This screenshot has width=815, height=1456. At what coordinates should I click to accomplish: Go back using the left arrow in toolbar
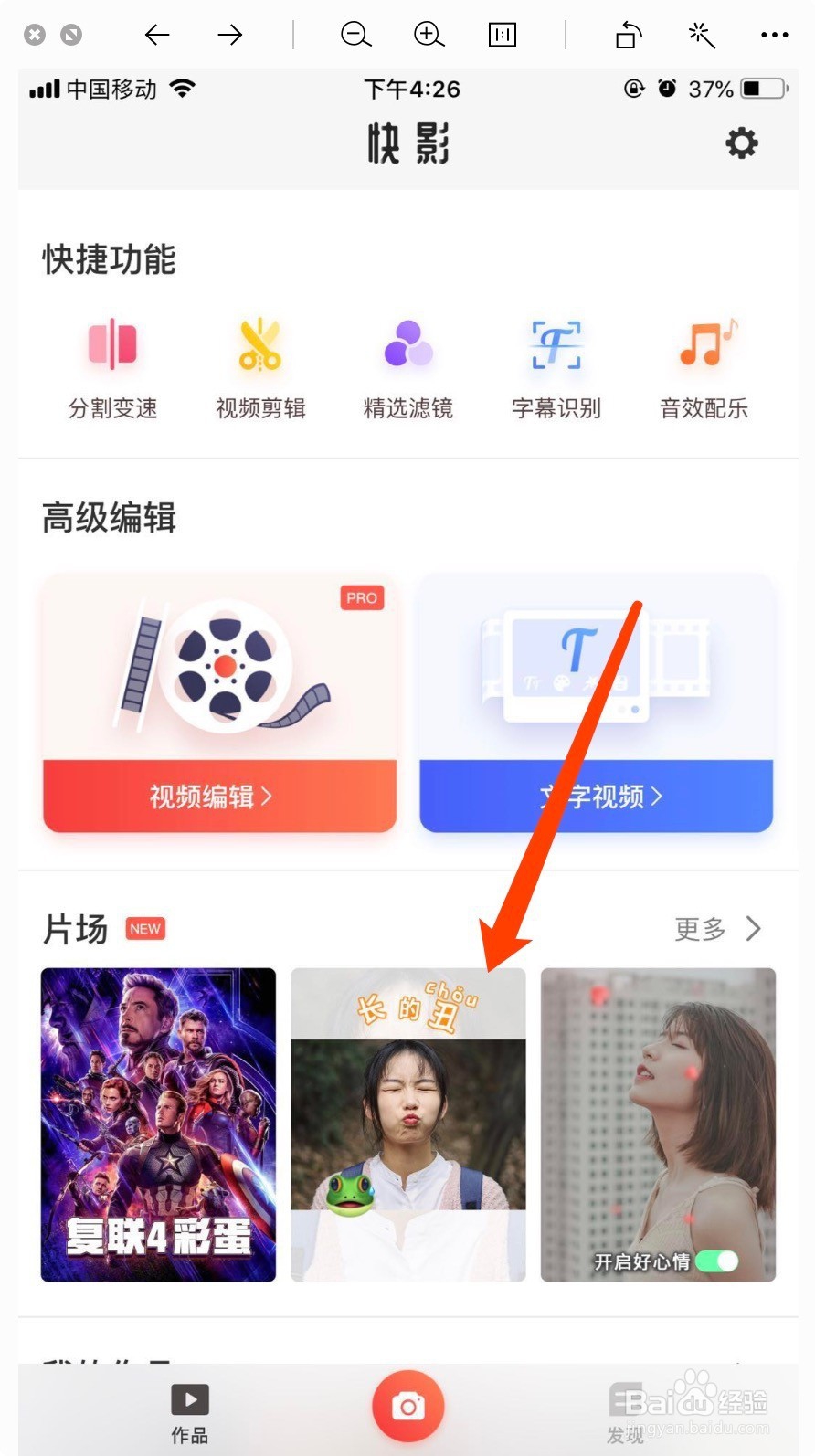pyautogui.click(x=156, y=35)
